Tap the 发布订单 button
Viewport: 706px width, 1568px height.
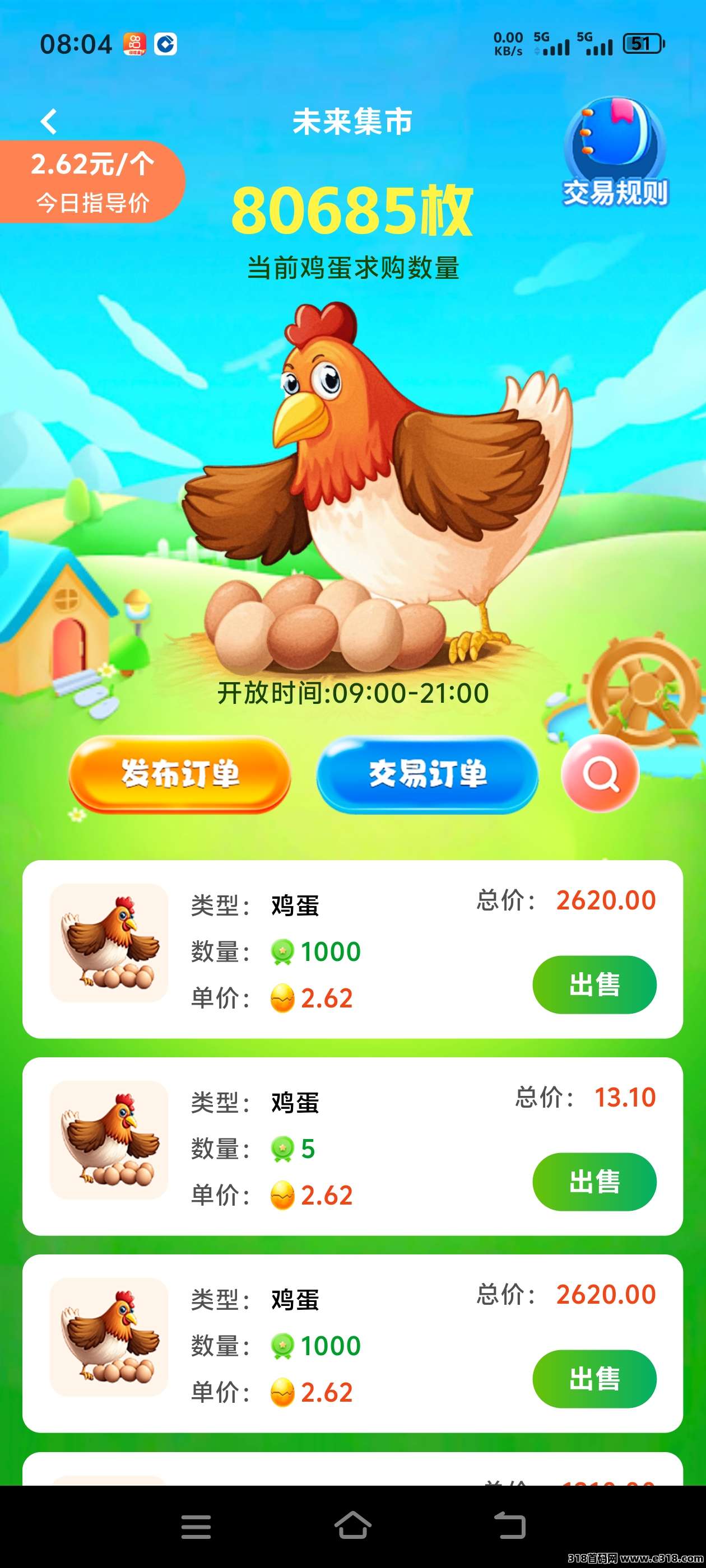click(180, 774)
